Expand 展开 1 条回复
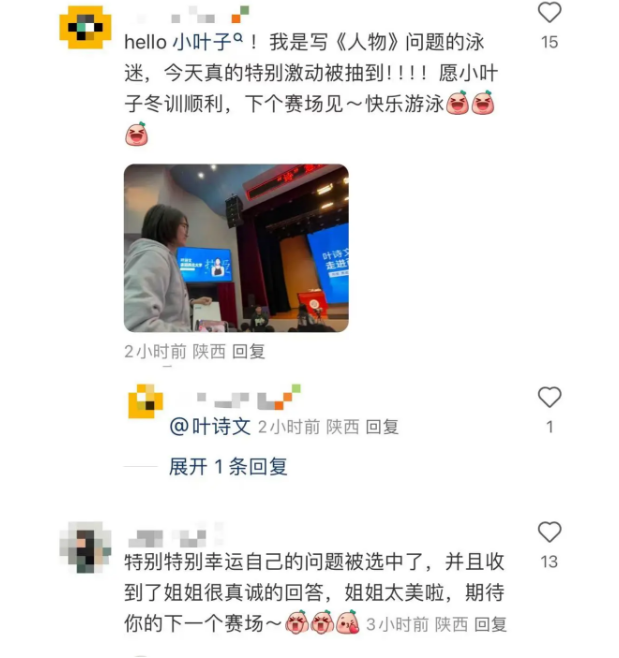The width and height of the screenshot is (619, 658). coord(228,467)
